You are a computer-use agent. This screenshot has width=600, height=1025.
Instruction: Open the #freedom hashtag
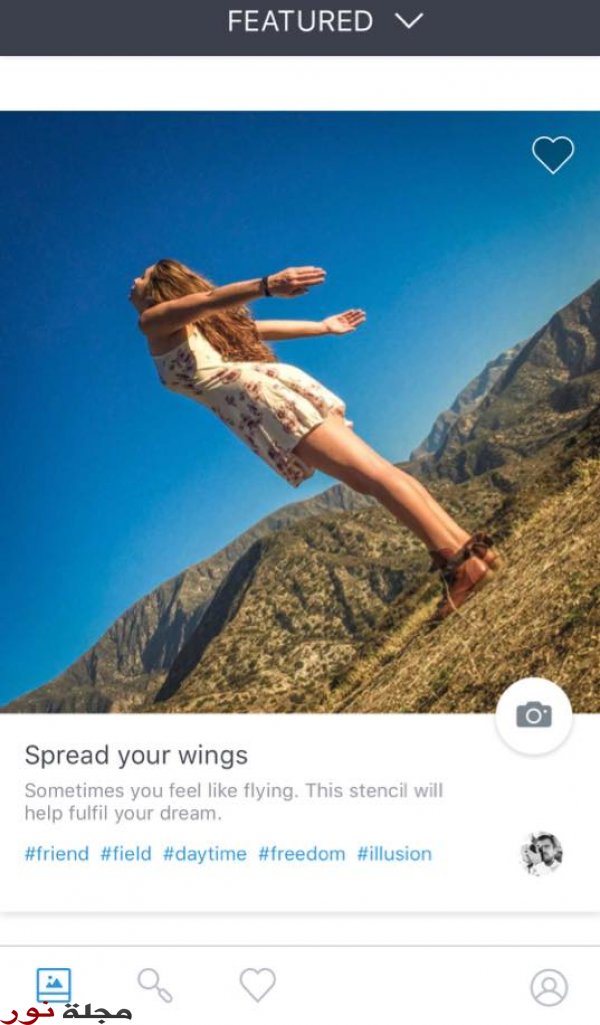click(x=301, y=854)
